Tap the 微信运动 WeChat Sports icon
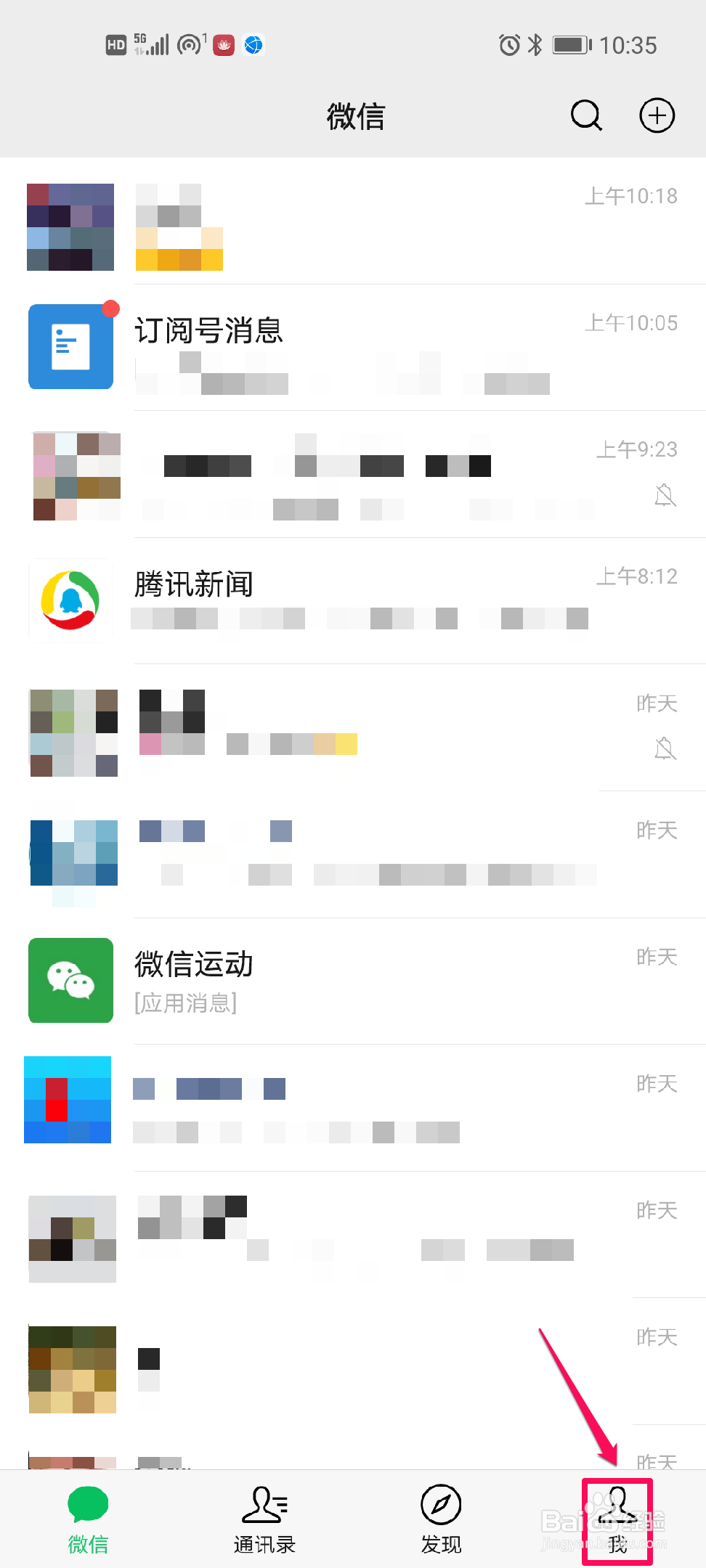The height and width of the screenshot is (1568, 706). pyautogui.click(x=70, y=980)
